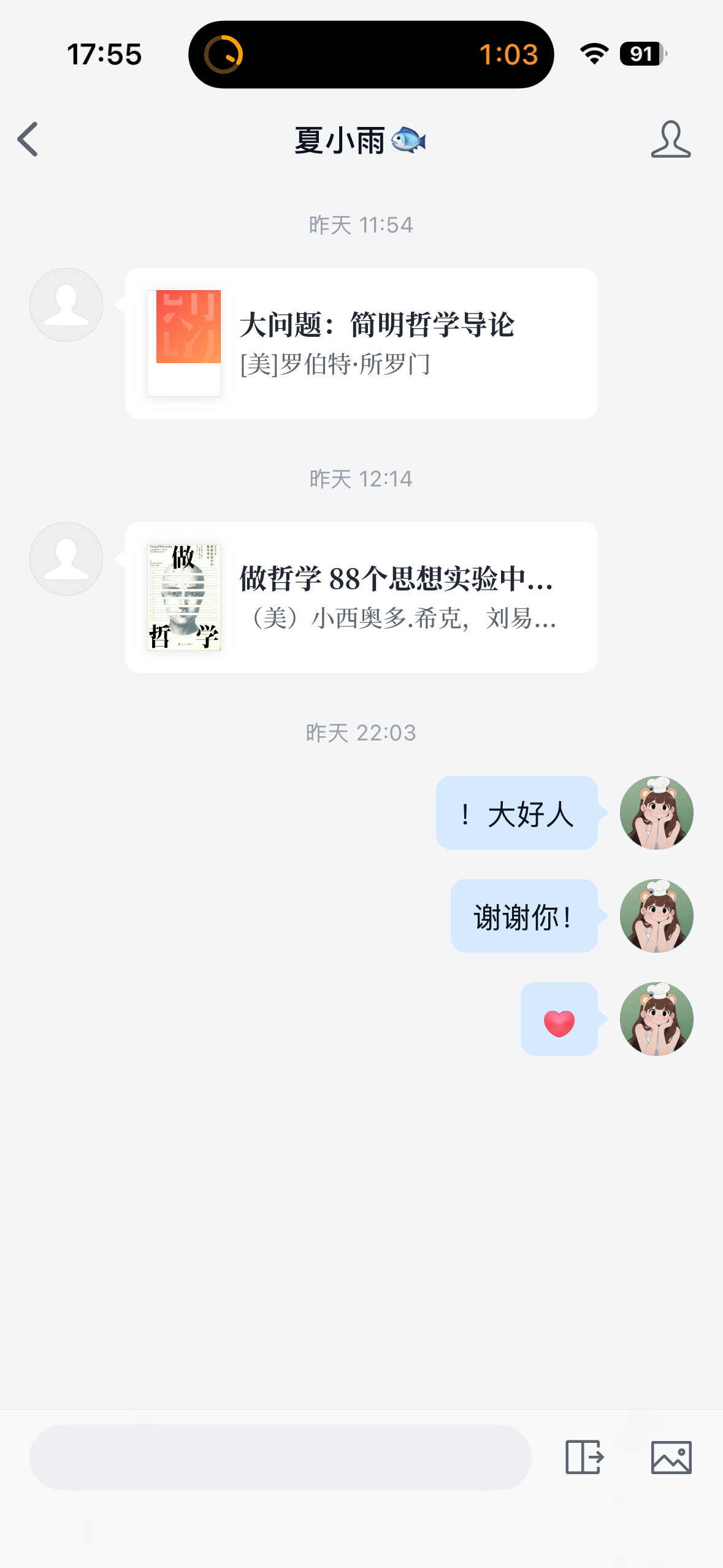Open the 做哲学 88个思想实验 book card
Image resolution: width=723 pixels, height=1568 pixels.
[361, 598]
